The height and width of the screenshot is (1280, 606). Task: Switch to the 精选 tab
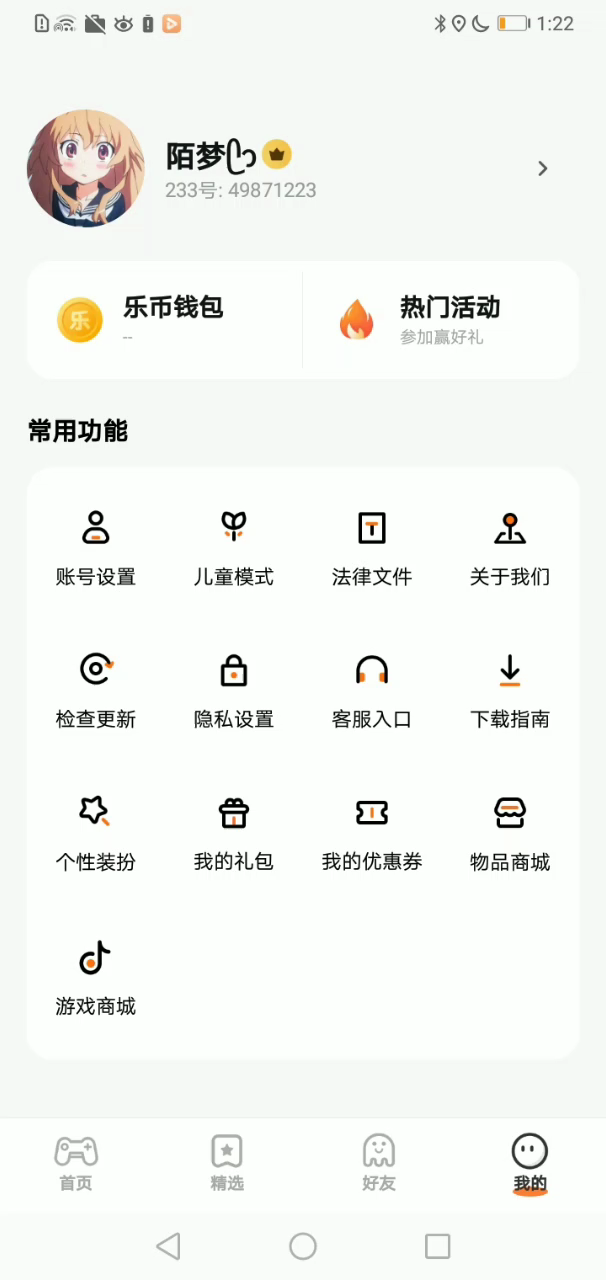coord(227,1163)
